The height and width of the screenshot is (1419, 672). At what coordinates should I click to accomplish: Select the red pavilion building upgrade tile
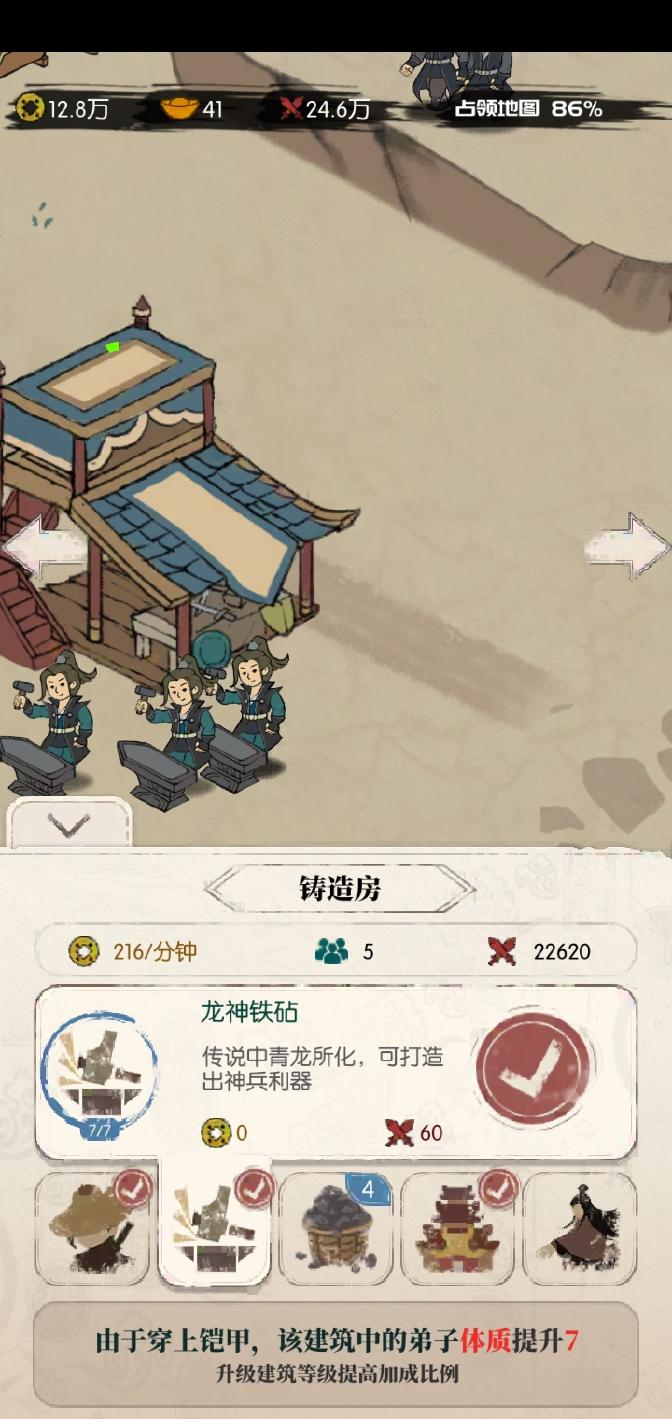tap(458, 1228)
